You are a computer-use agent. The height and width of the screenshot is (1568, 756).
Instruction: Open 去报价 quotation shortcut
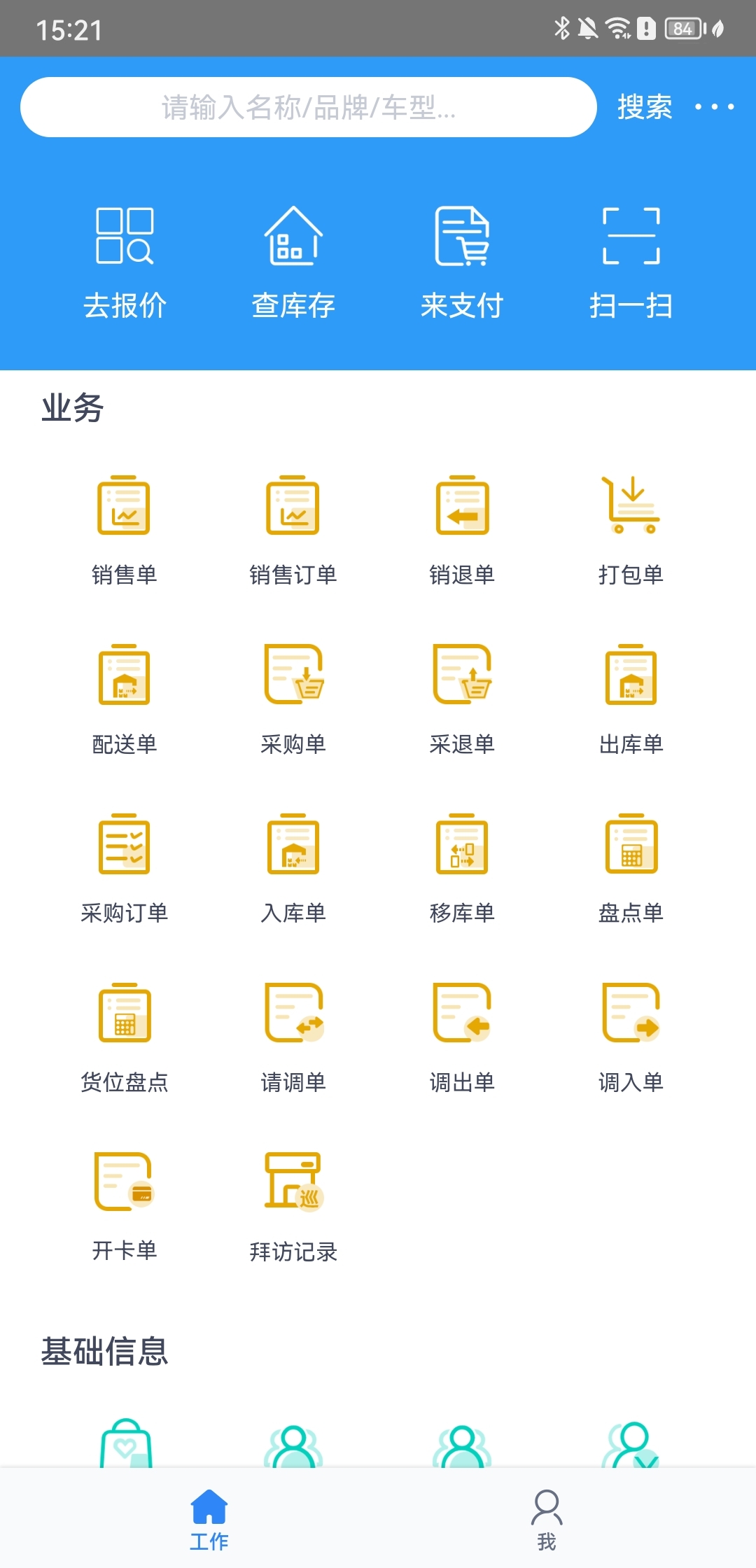pyautogui.click(x=125, y=262)
